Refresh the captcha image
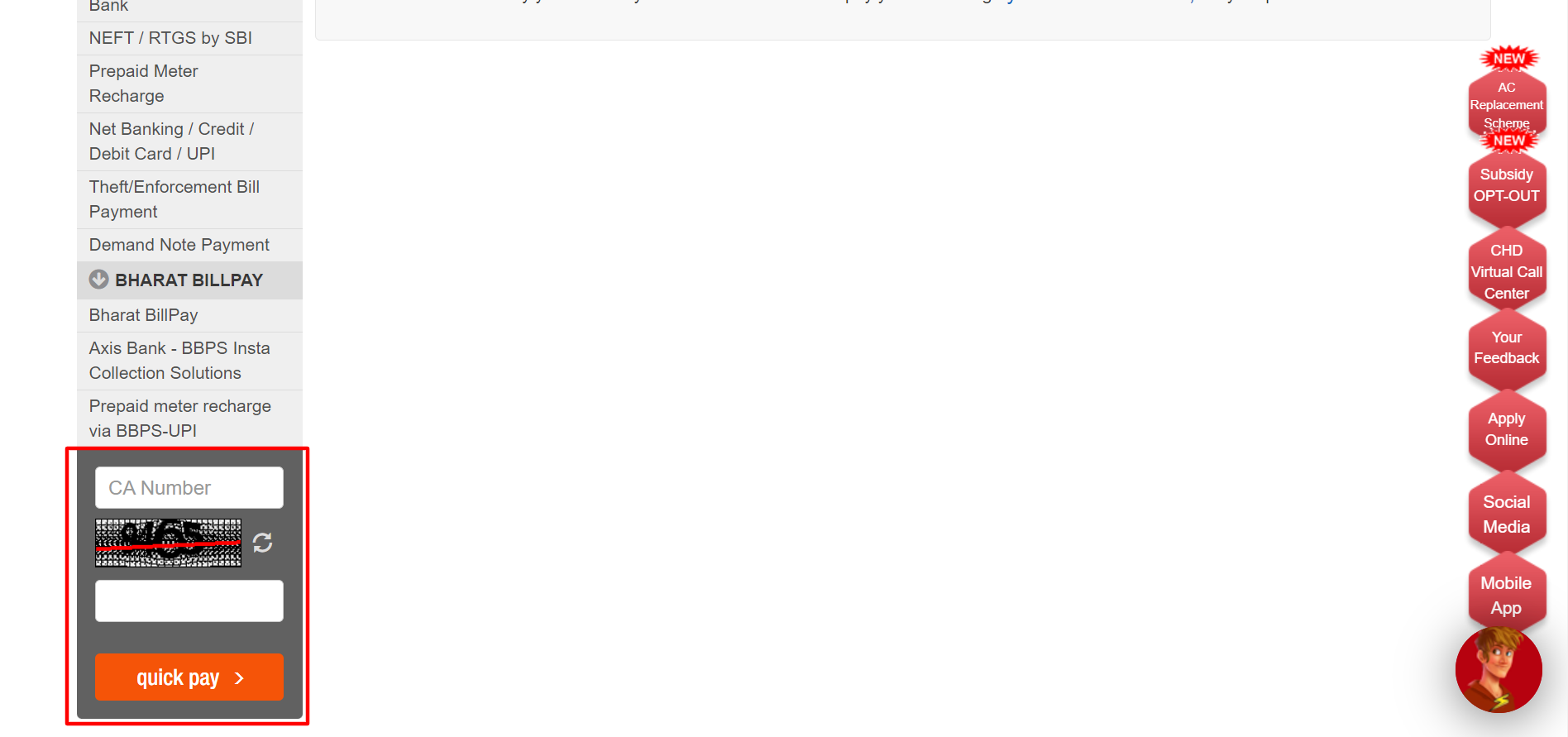This screenshot has height=737, width=1568. [262, 543]
